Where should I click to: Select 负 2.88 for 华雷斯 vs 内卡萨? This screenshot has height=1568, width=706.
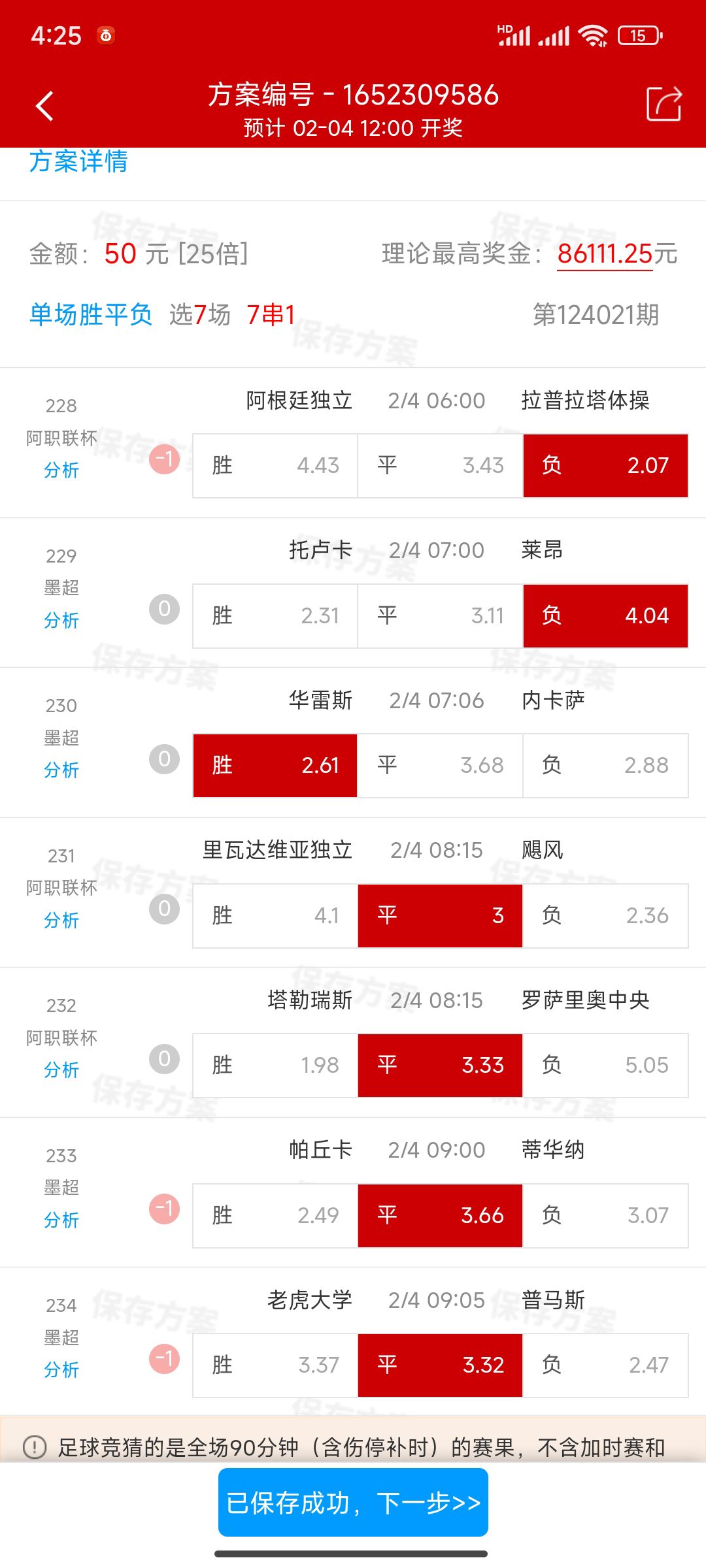point(605,766)
